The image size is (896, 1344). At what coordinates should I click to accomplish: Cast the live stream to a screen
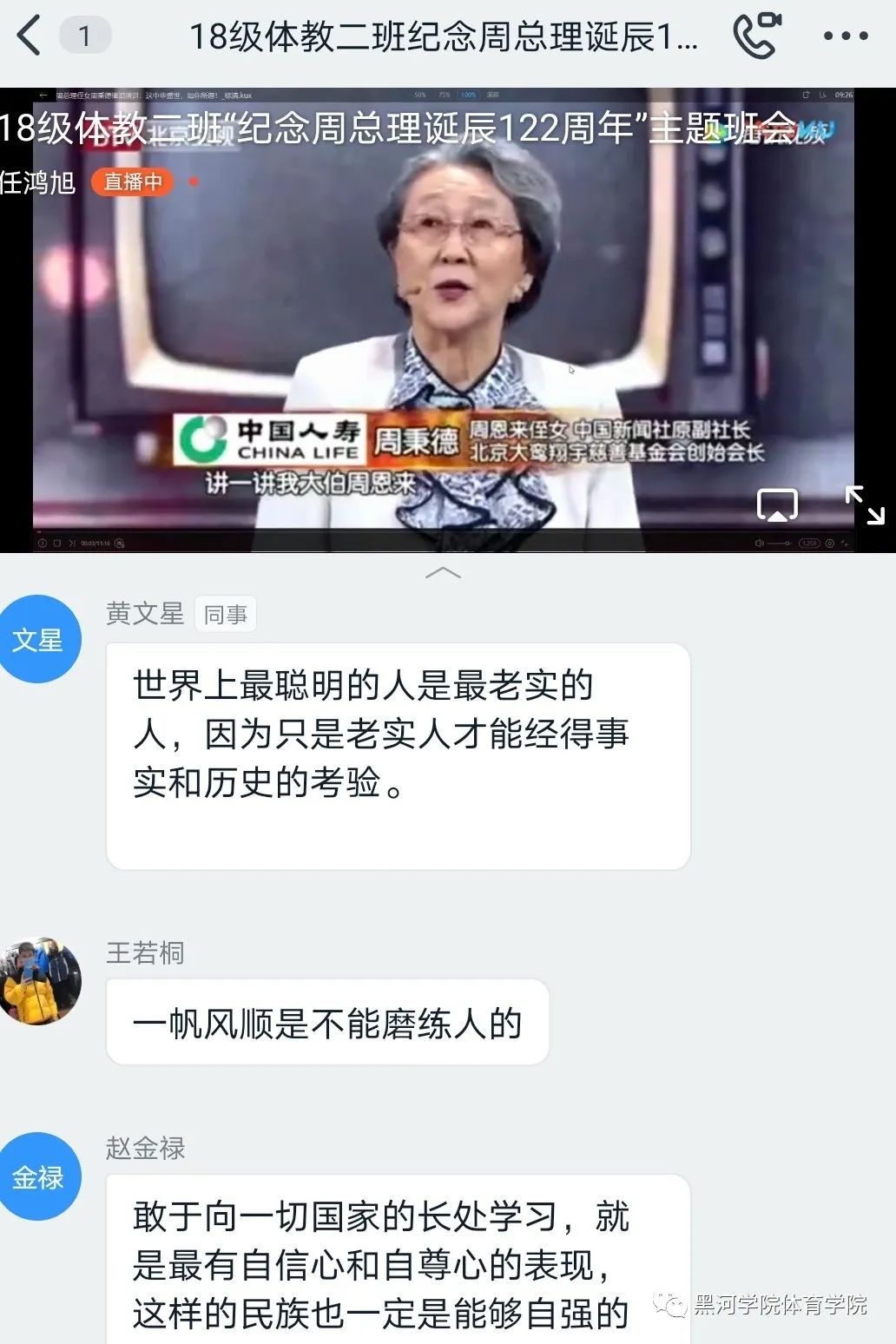777,504
